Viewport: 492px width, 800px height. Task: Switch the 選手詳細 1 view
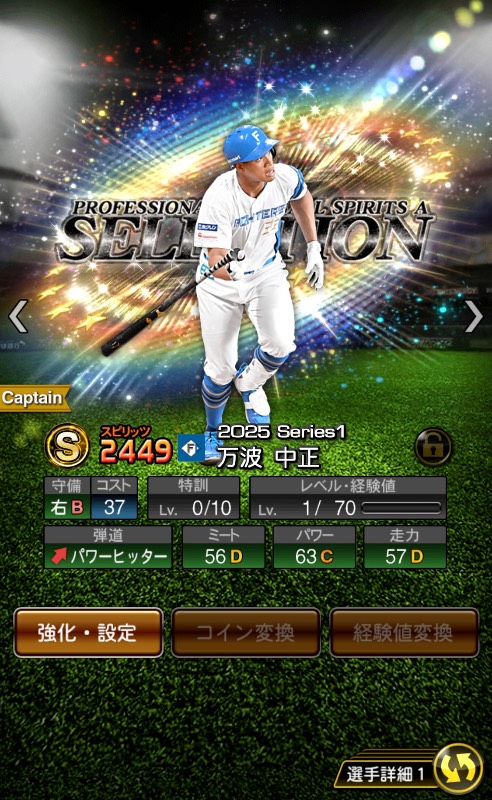pos(410,770)
